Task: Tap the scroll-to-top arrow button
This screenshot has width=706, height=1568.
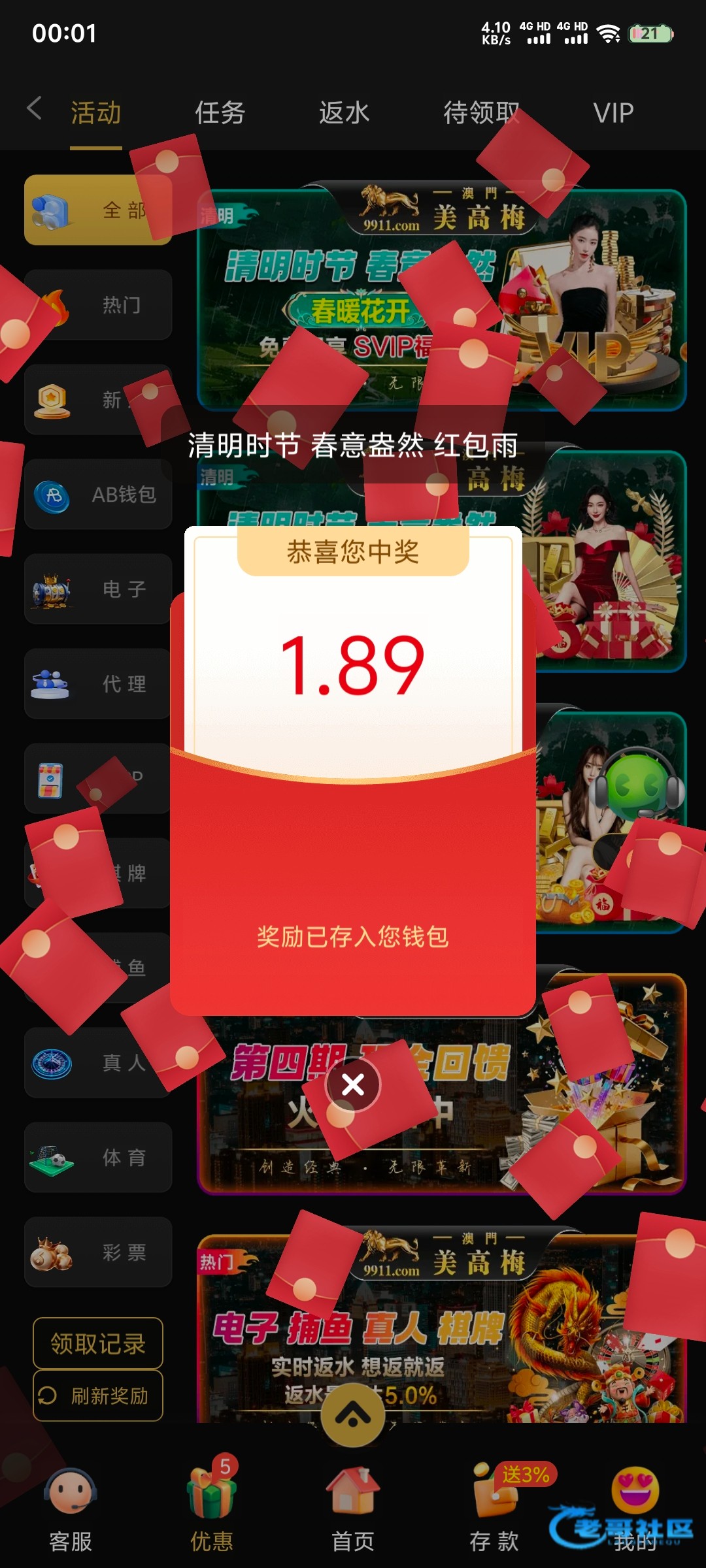Action: coord(353,1415)
